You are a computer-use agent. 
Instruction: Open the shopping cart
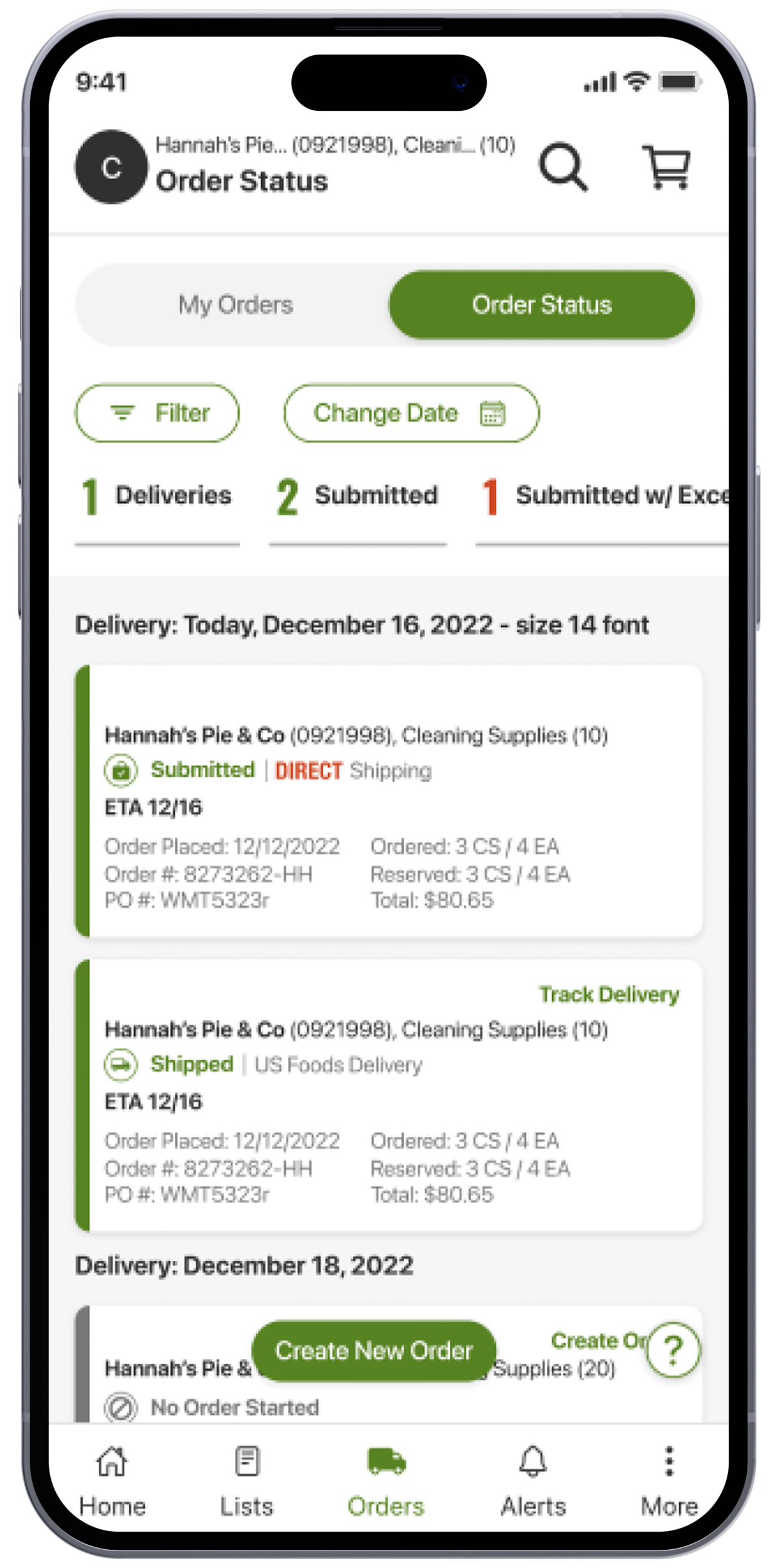(x=667, y=167)
